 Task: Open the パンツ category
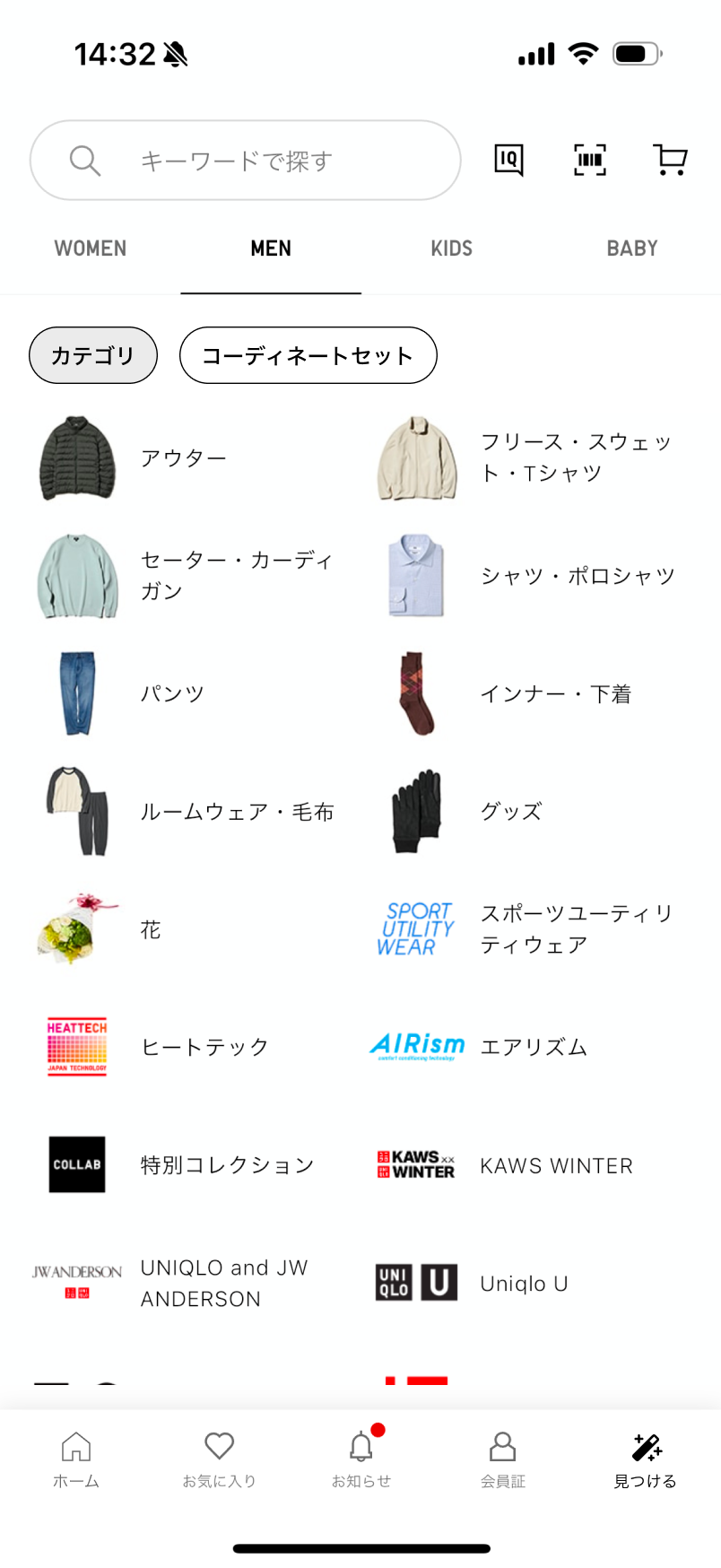[173, 693]
